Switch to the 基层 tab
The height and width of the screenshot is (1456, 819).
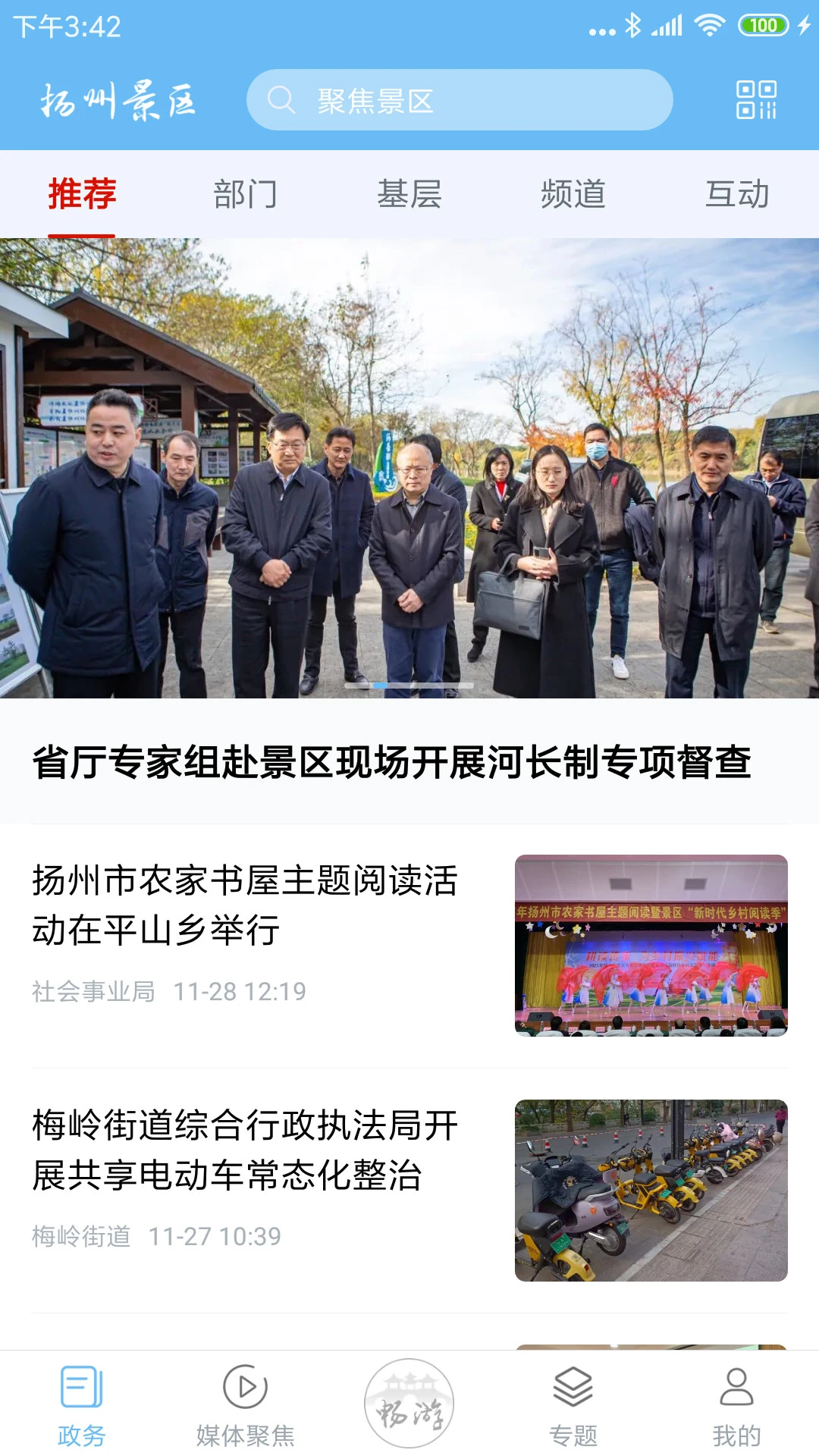(x=409, y=194)
